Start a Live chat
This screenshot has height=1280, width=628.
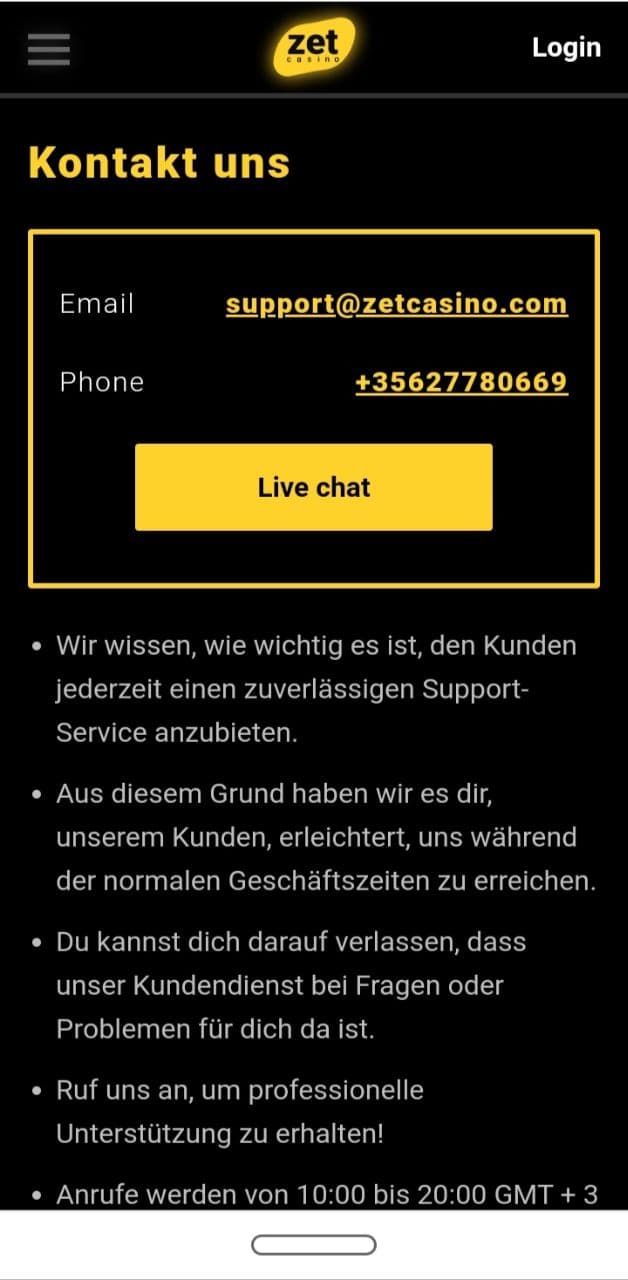tap(314, 487)
